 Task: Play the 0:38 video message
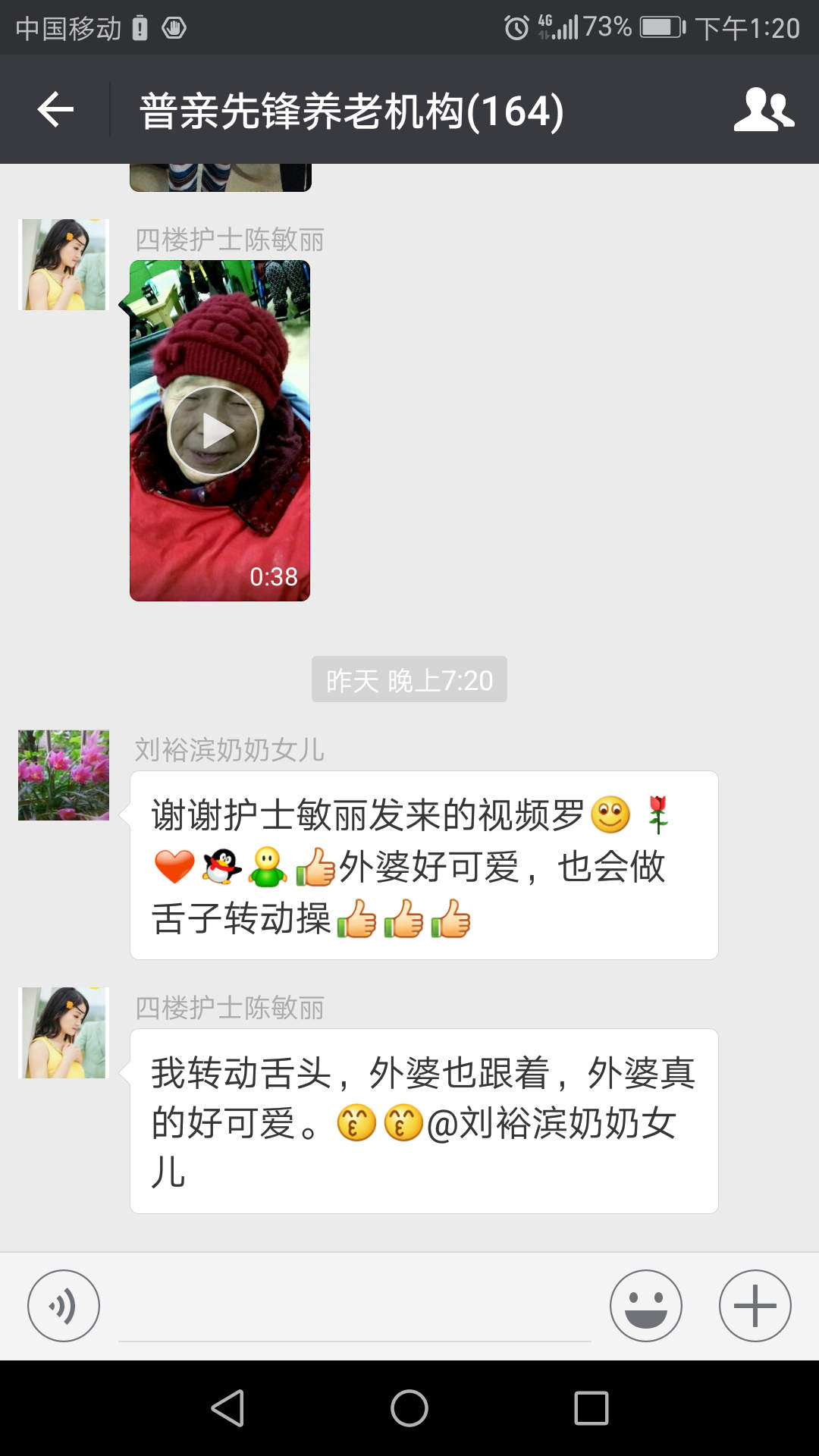tap(220, 431)
